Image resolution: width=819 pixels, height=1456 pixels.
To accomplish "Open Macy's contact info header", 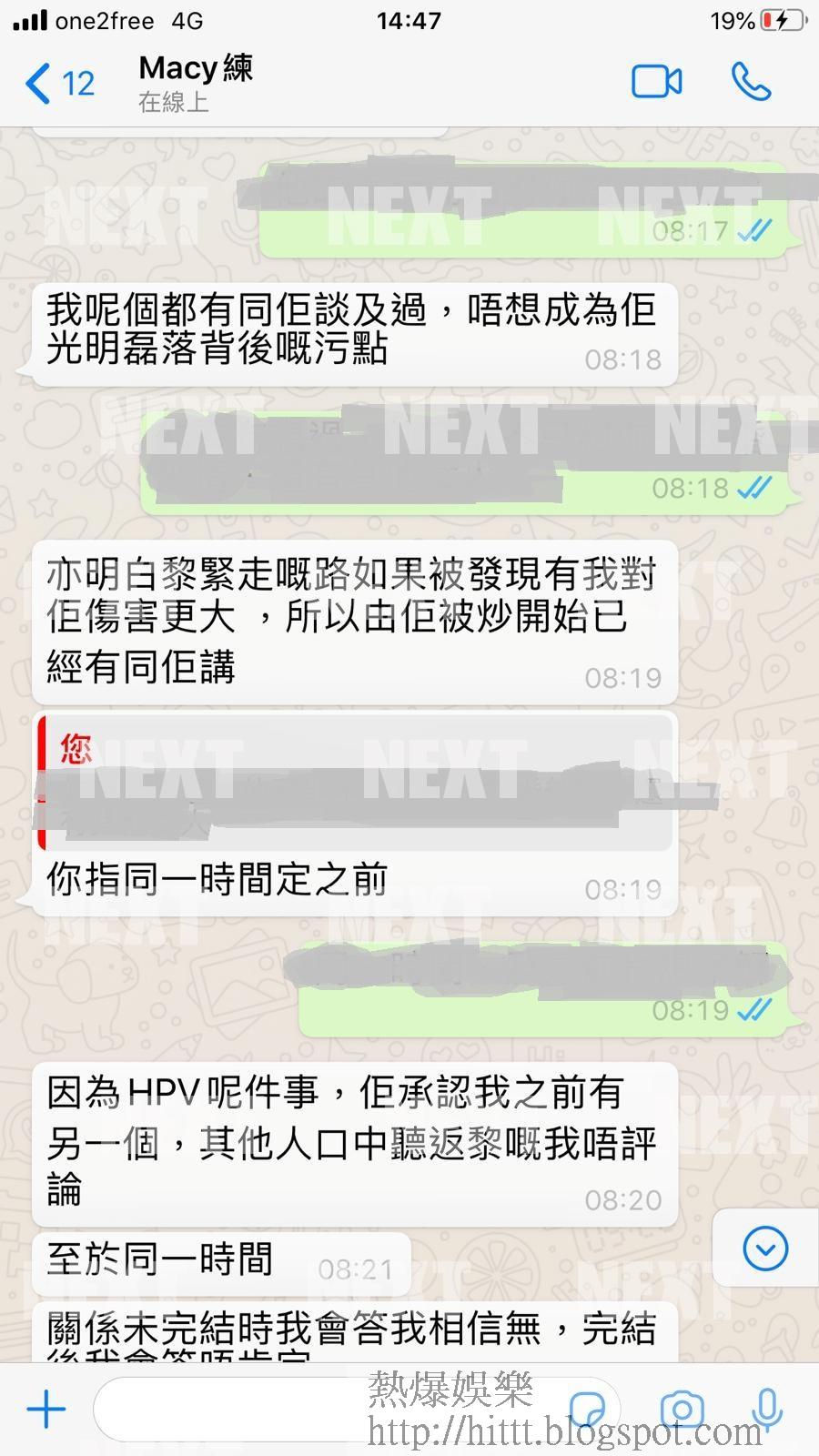I will click(196, 81).
